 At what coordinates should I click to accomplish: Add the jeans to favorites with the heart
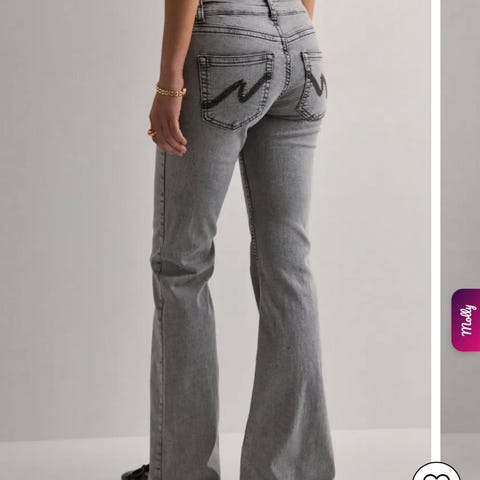coord(437,471)
